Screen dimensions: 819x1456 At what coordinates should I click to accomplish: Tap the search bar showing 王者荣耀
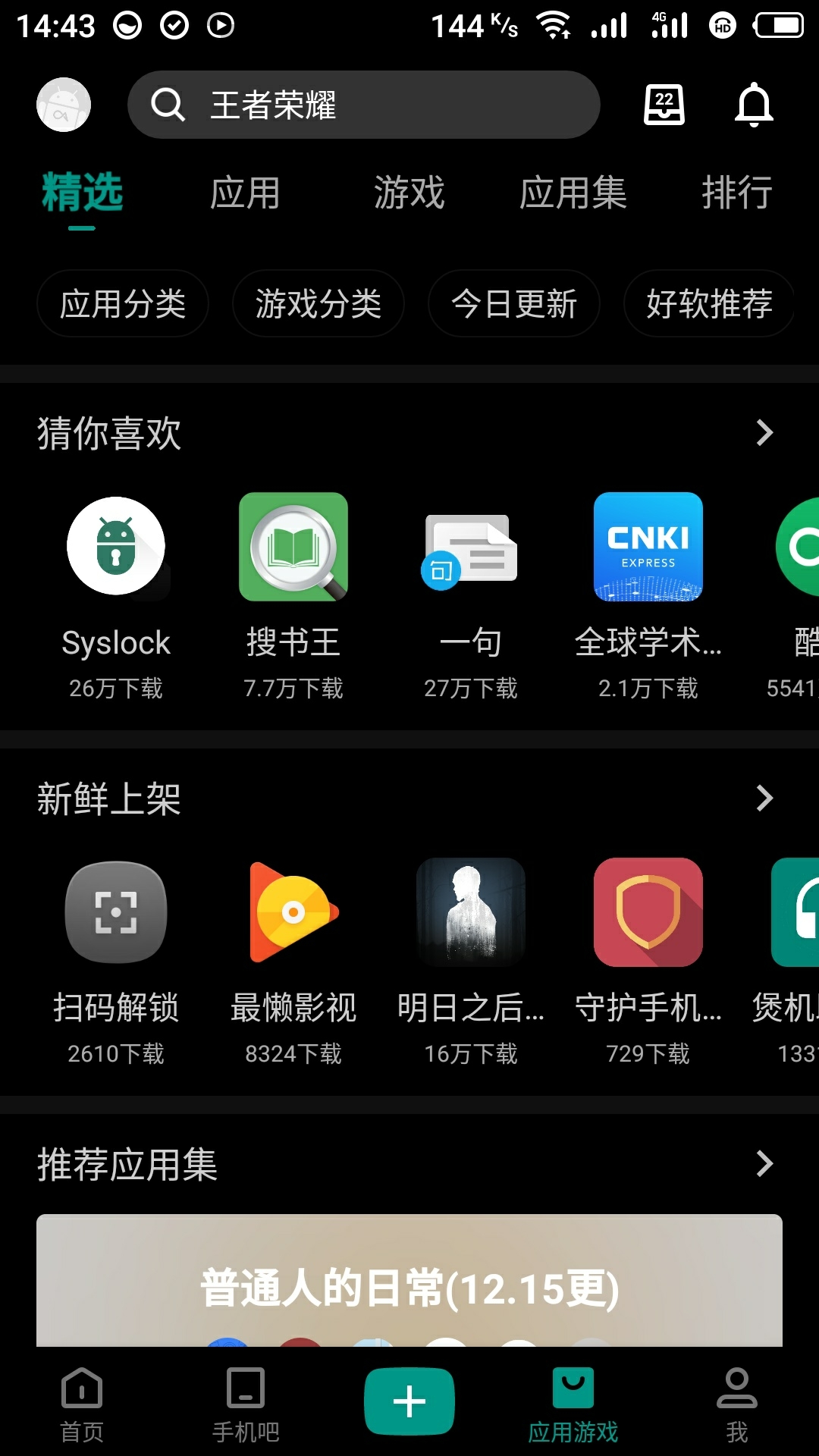tap(364, 105)
